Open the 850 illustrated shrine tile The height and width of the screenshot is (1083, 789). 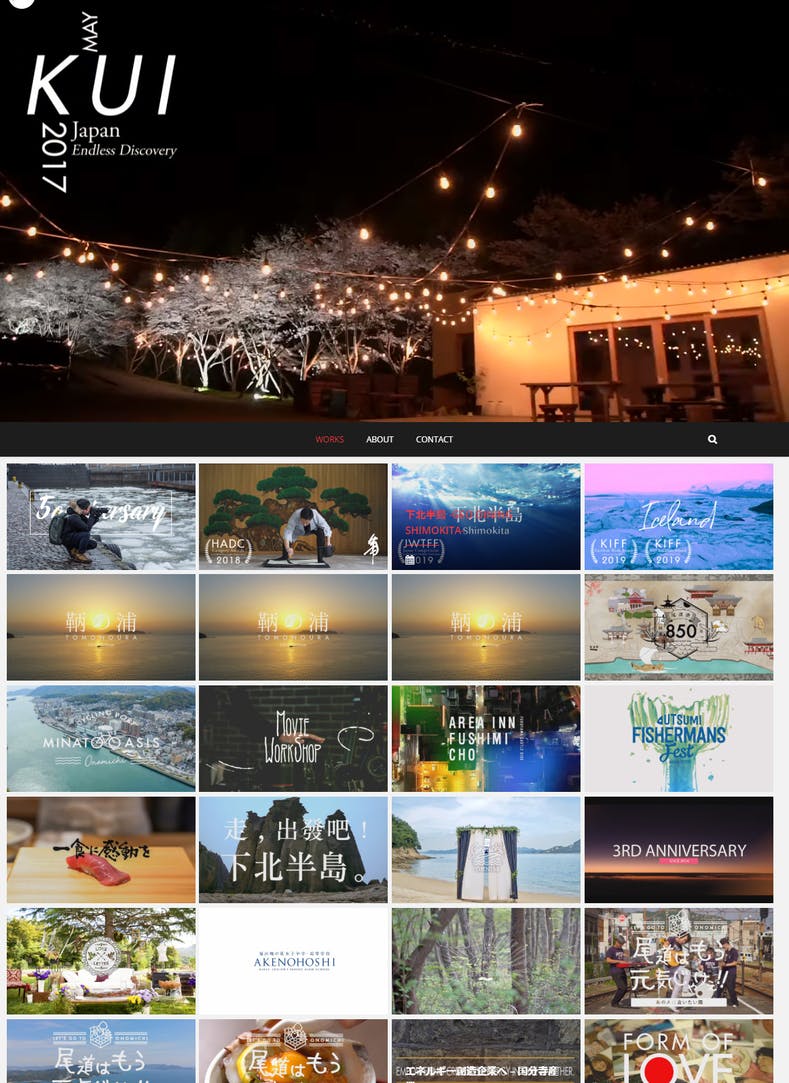[x=678, y=627]
